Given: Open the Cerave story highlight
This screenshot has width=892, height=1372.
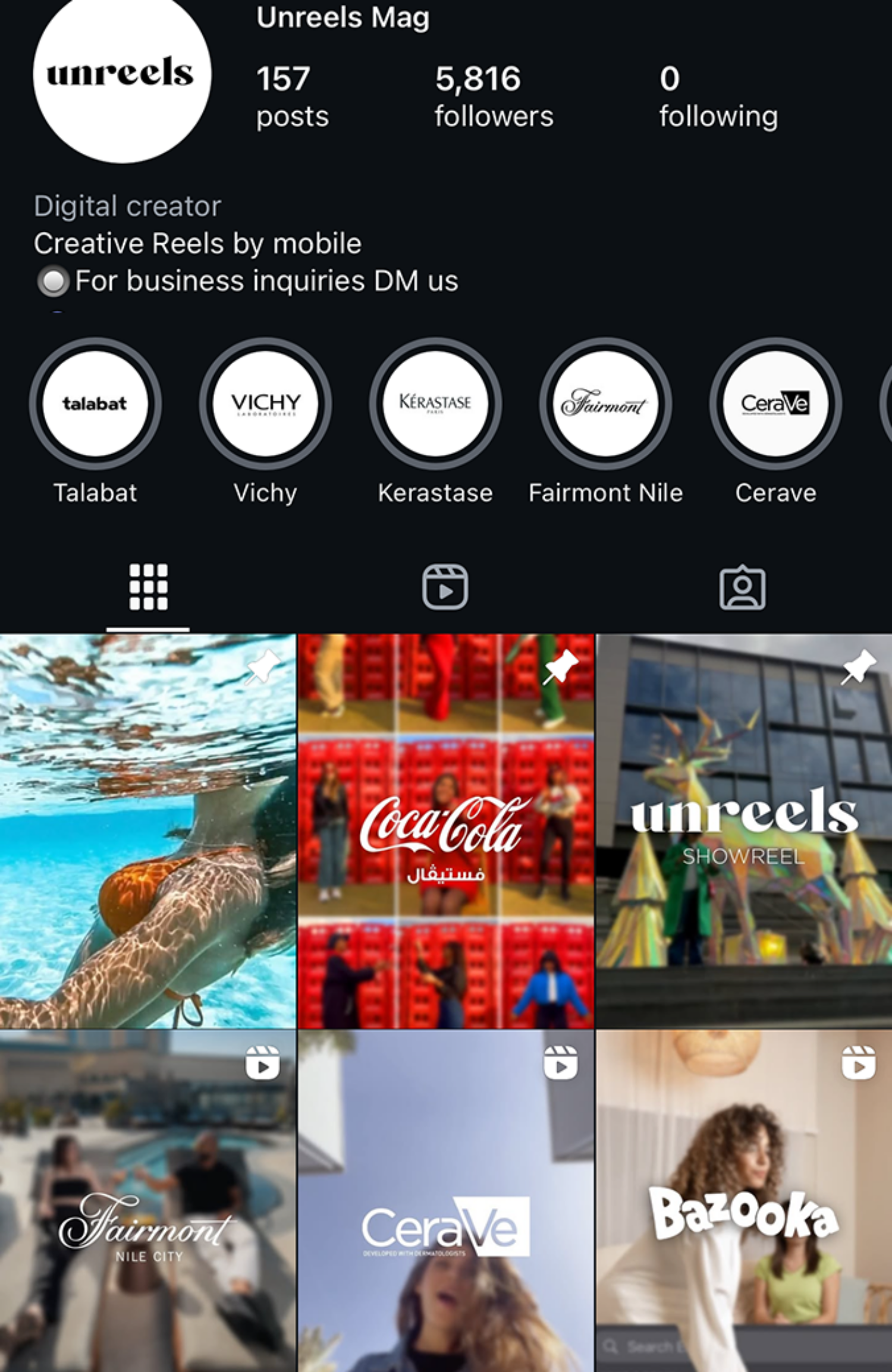Looking at the screenshot, I should tap(775, 404).
